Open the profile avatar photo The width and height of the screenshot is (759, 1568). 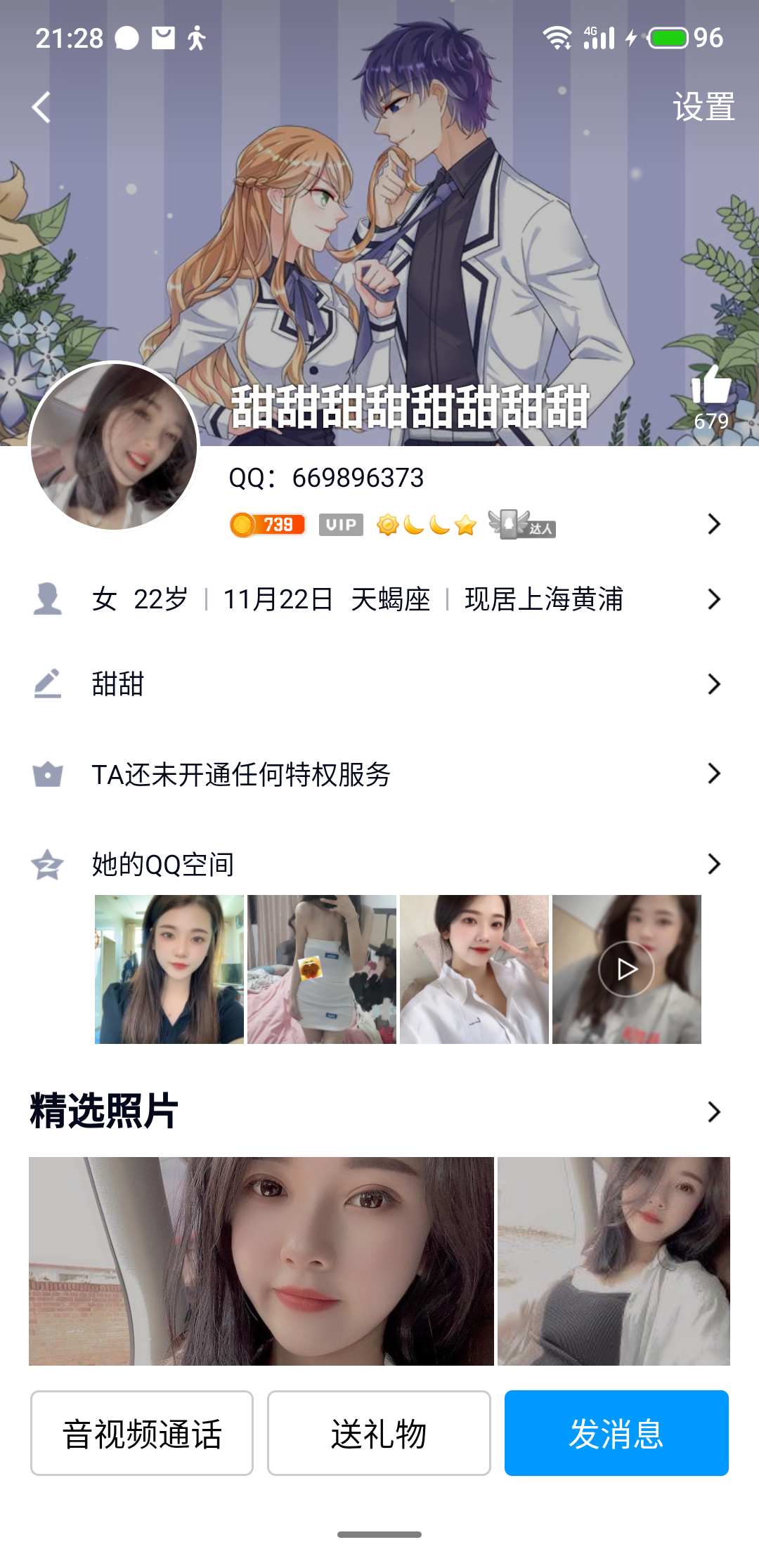tap(115, 444)
